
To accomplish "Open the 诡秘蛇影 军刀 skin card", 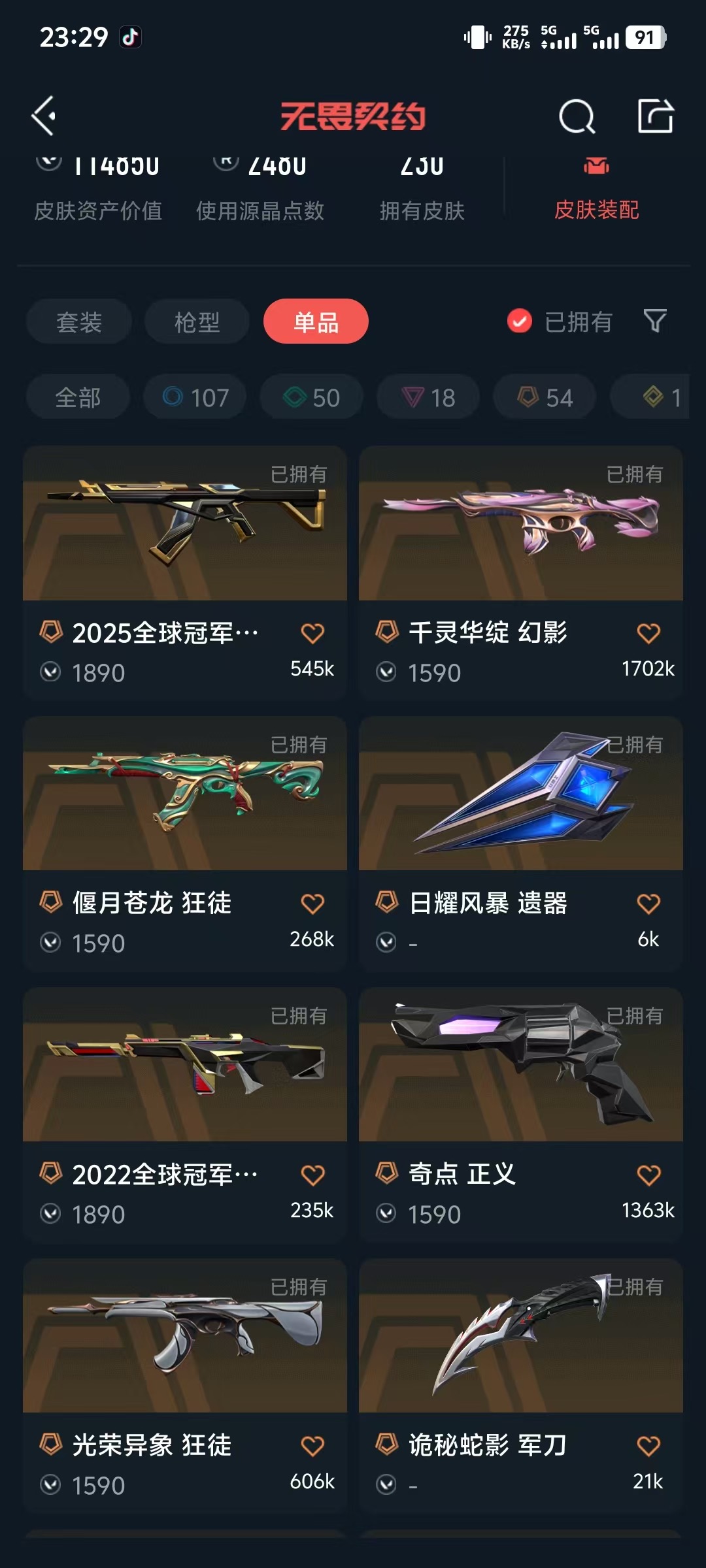I will pos(520,1337).
